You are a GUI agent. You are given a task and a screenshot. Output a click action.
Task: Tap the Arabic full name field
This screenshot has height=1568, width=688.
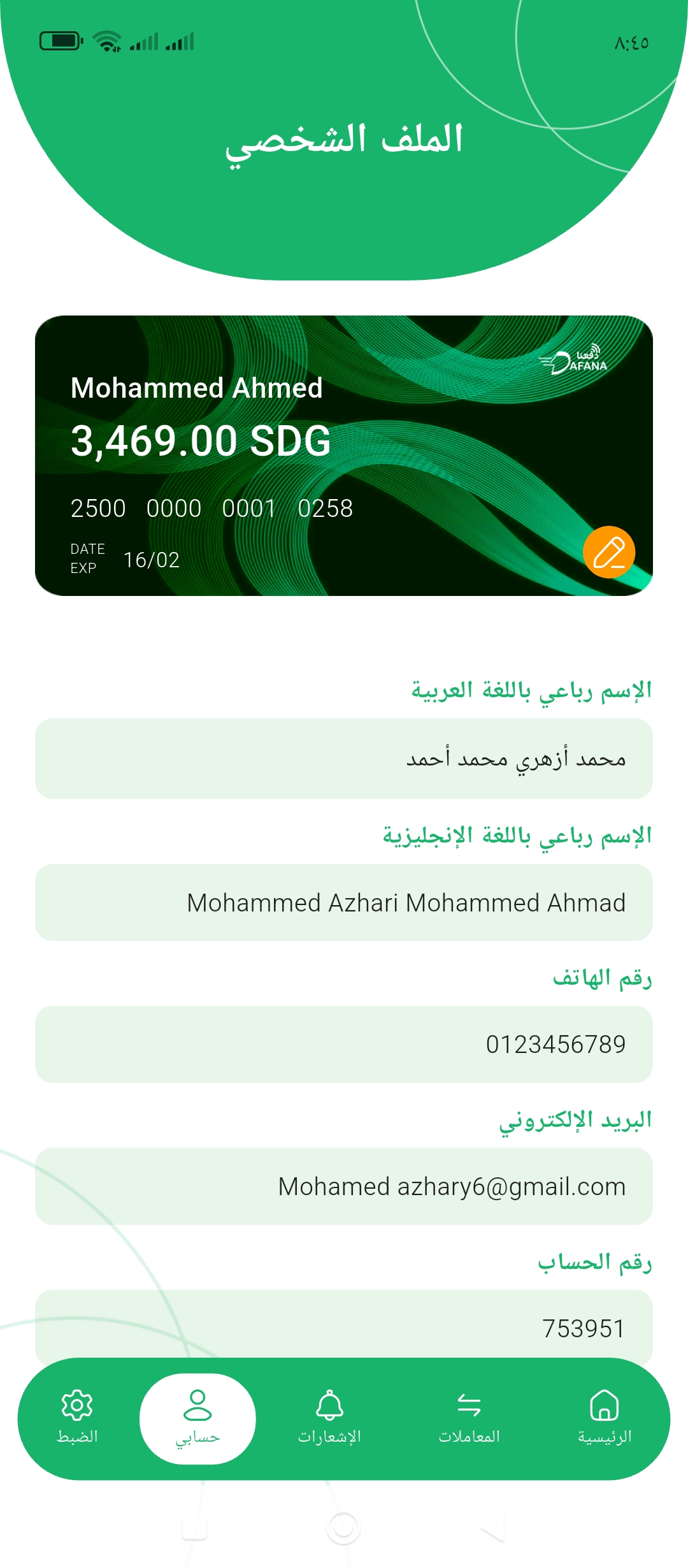(x=344, y=759)
